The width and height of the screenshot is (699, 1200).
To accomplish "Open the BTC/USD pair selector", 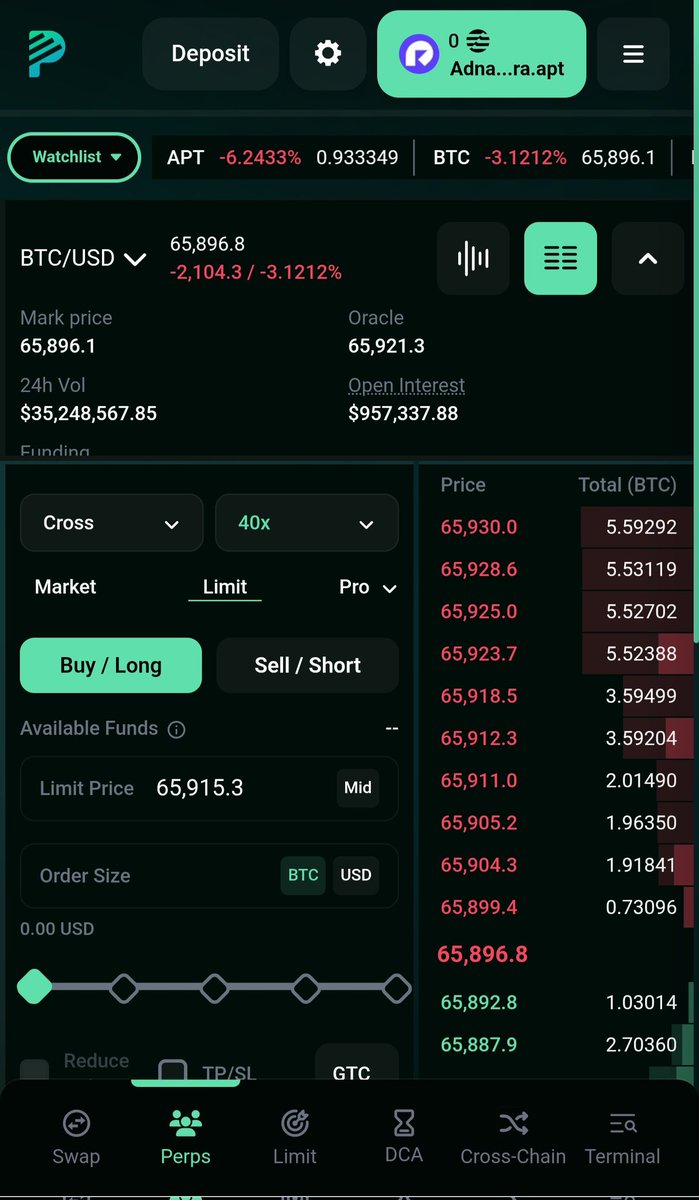I will (83, 258).
